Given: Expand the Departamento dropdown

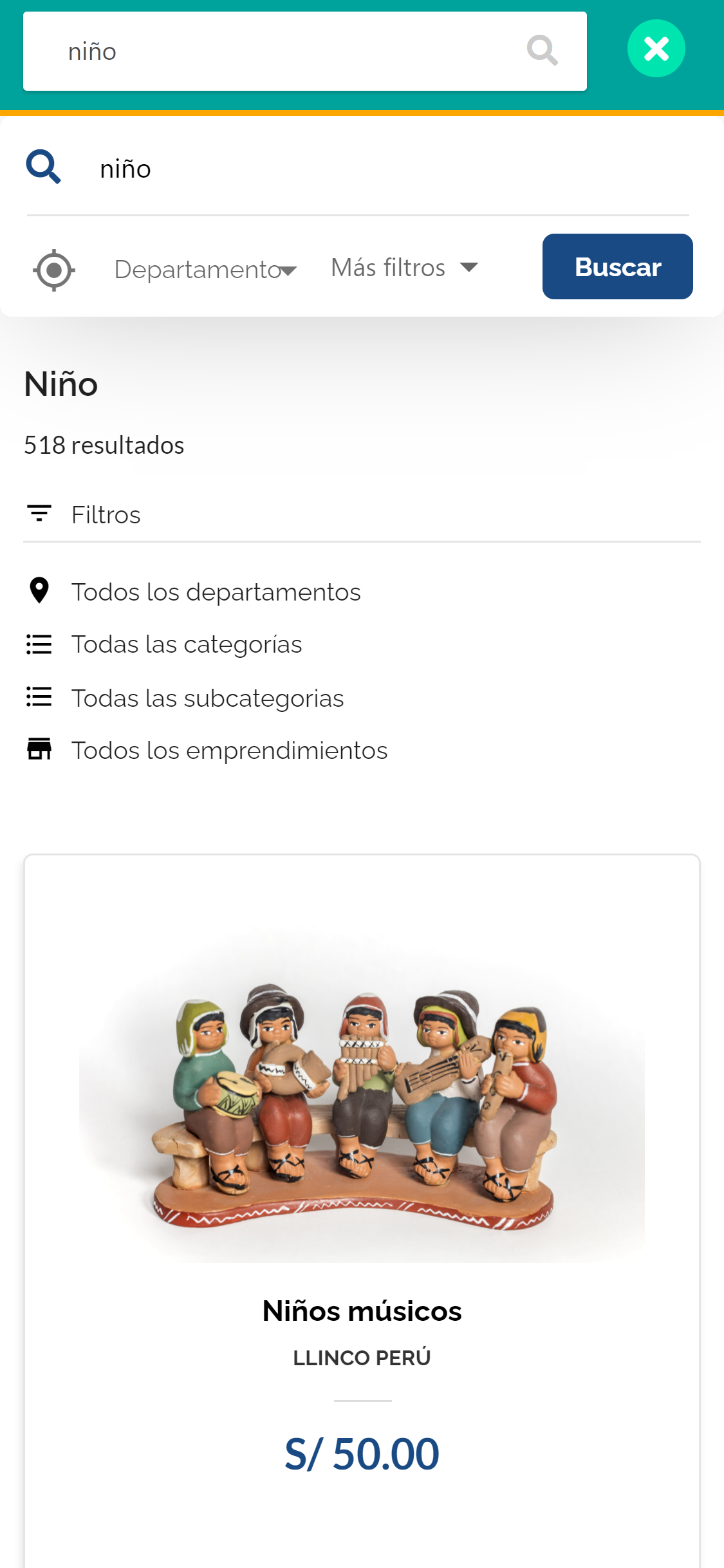Looking at the screenshot, I should [x=205, y=269].
